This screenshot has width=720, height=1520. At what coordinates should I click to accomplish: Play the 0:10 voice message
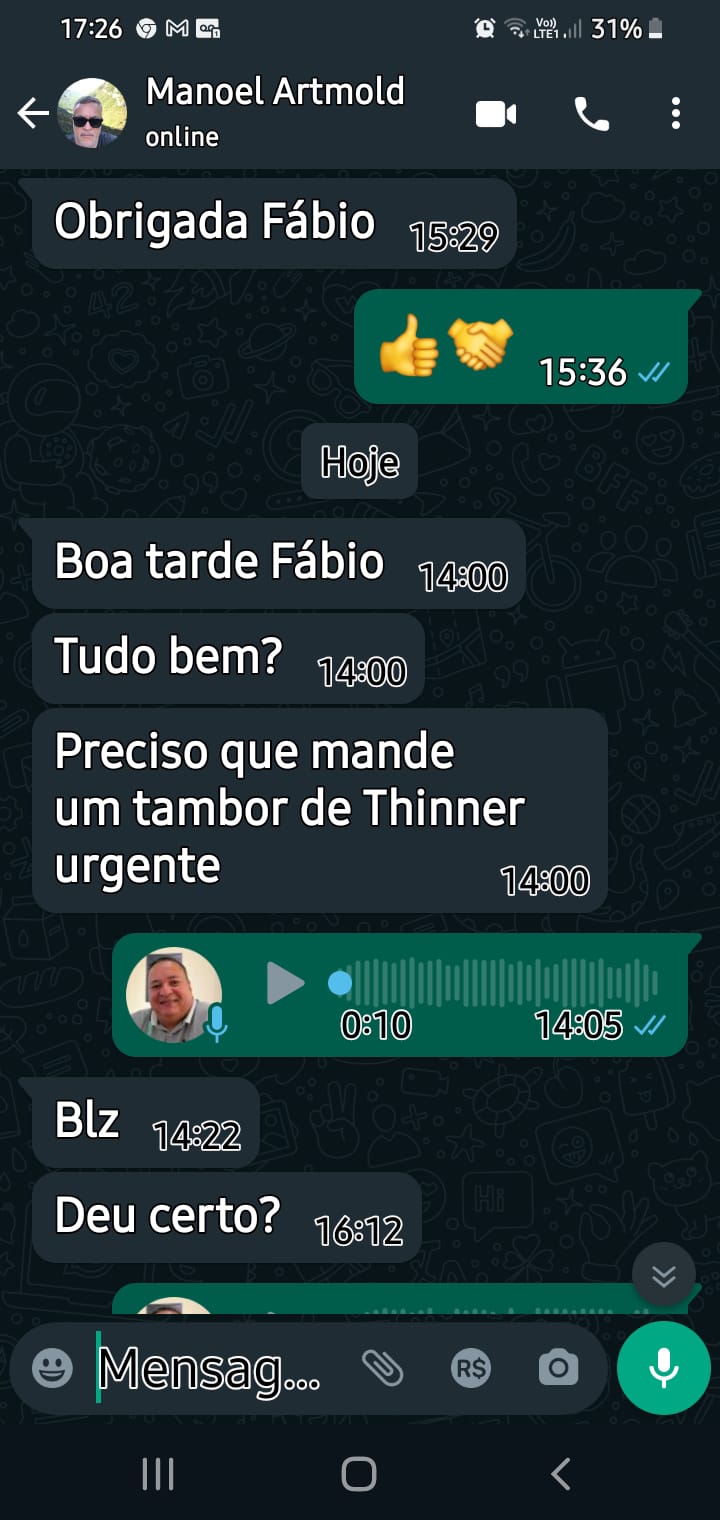[x=285, y=984]
